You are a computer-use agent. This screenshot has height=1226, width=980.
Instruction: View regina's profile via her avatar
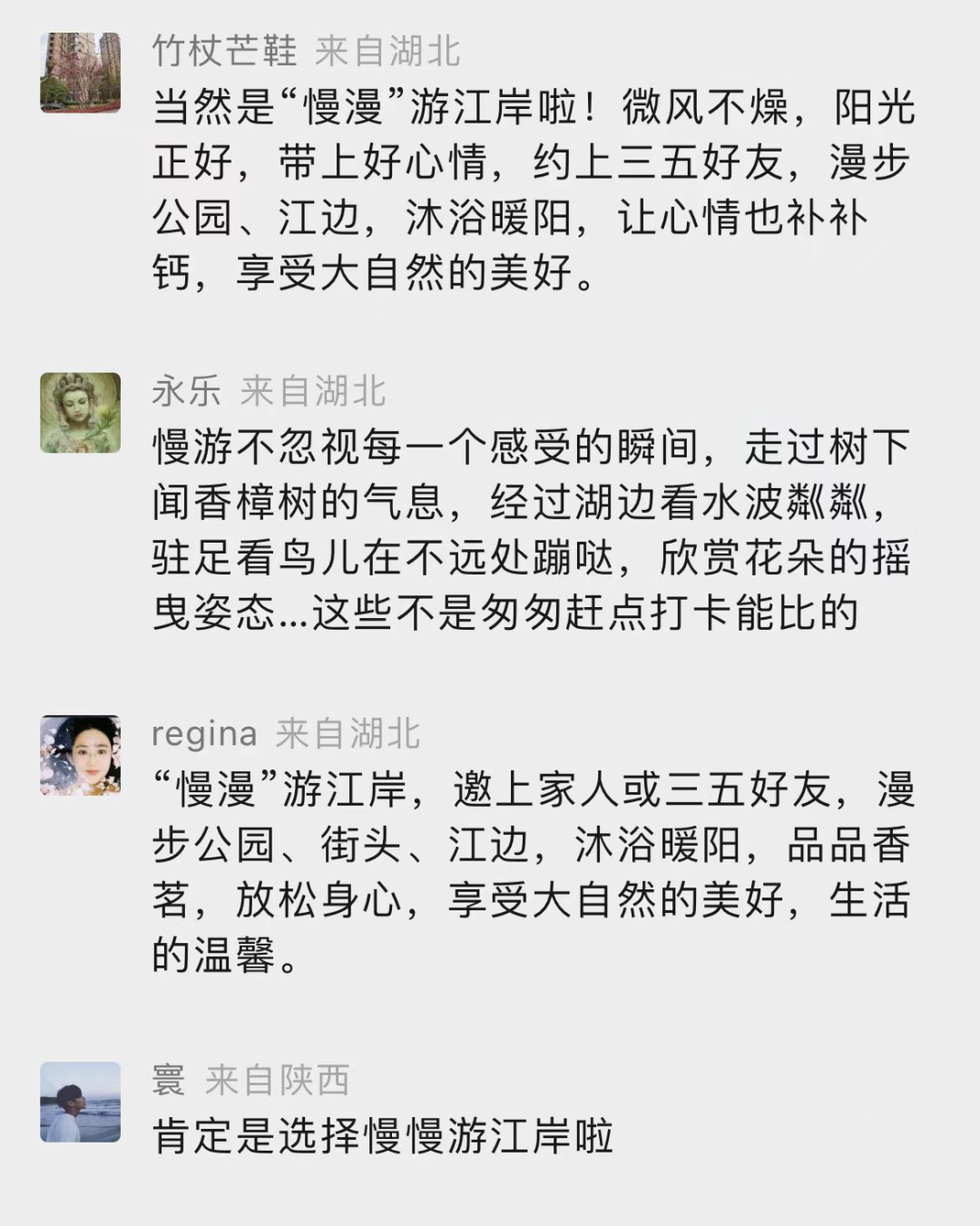[x=81, y=755]
